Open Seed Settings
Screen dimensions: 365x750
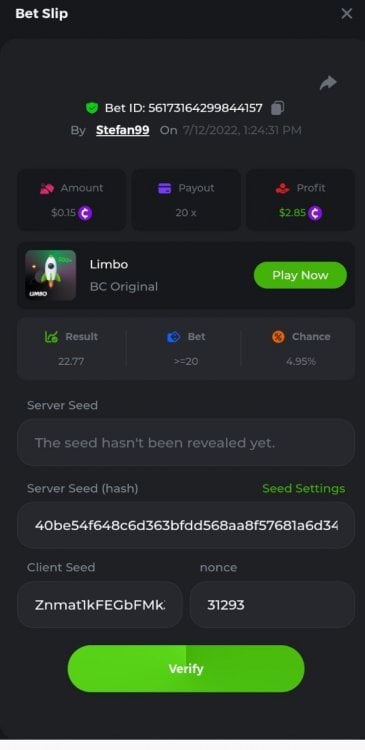tap(304, 488)
